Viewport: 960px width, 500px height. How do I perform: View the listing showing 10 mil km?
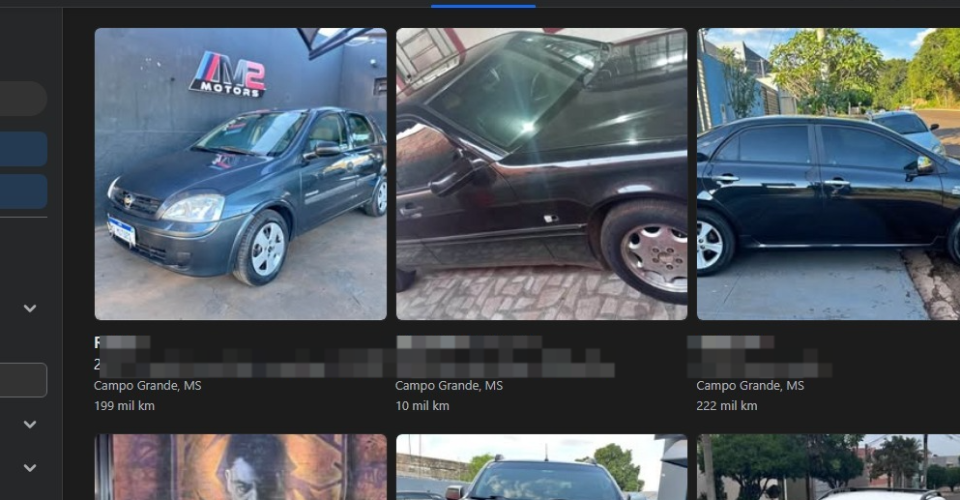541,174
